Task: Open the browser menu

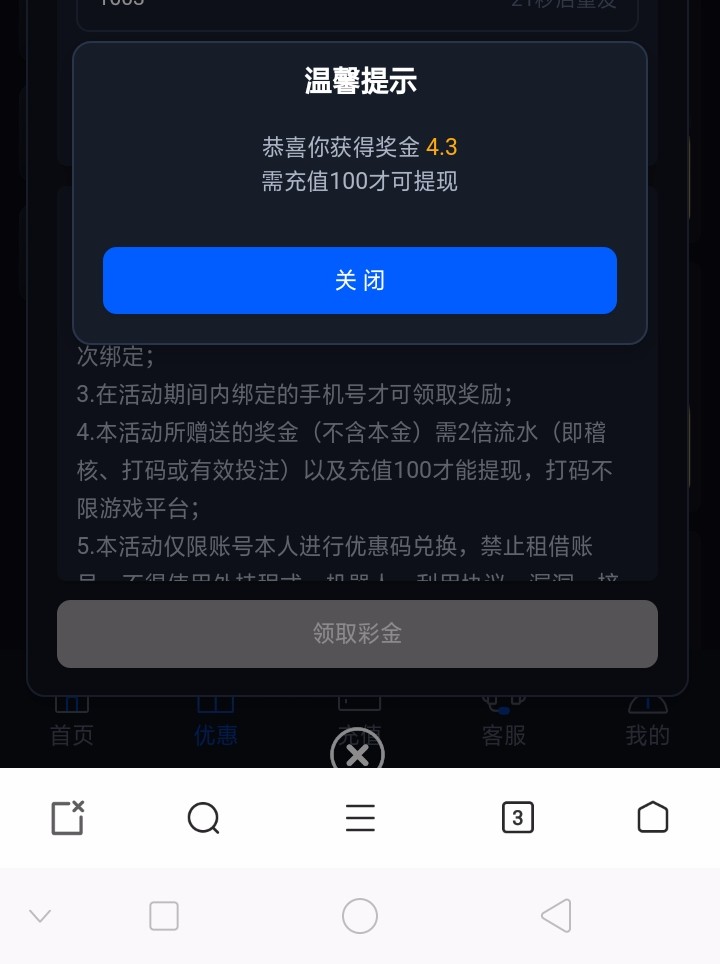Action: pyautogui.click(x=360, y=818)
